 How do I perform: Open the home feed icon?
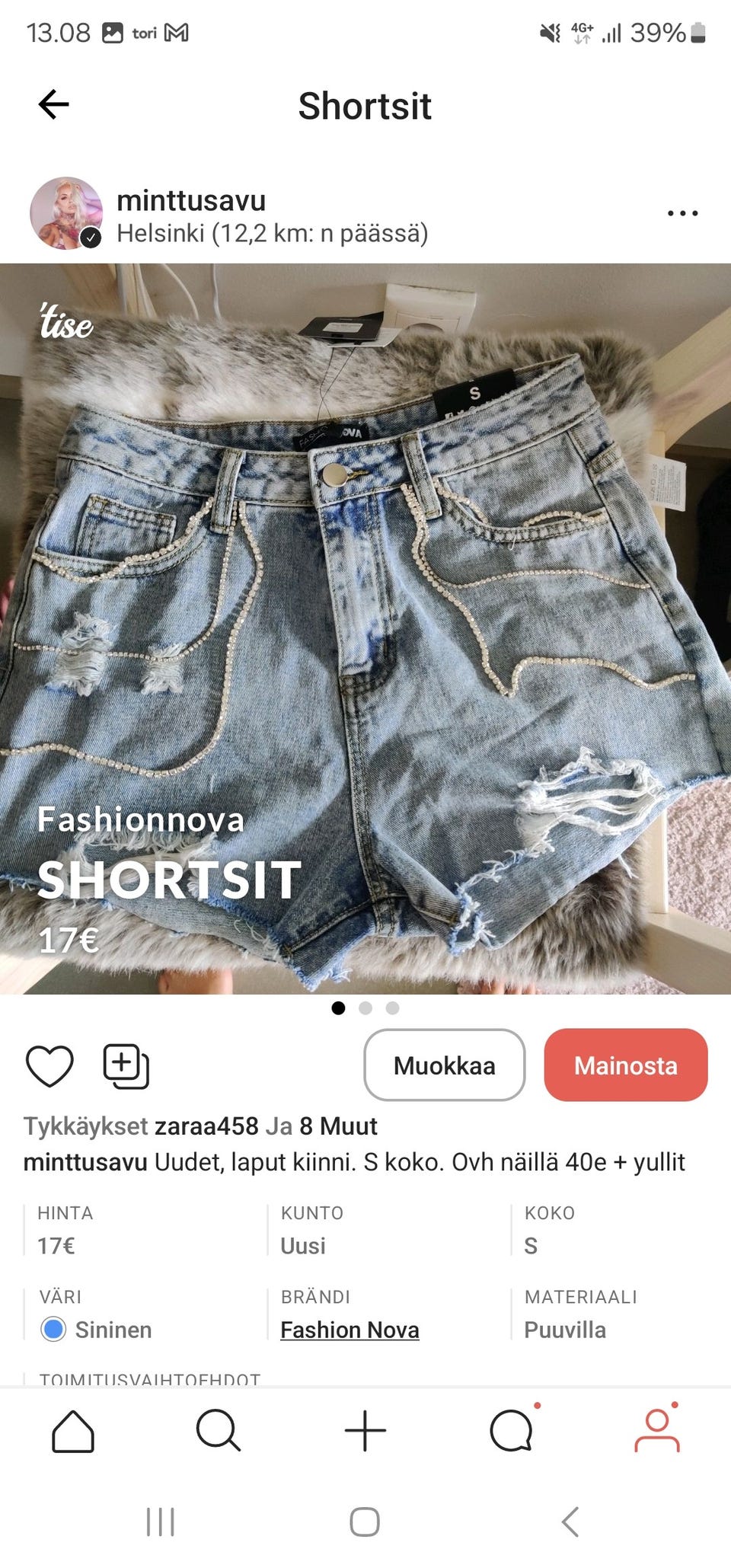[x=72, y=1430]
